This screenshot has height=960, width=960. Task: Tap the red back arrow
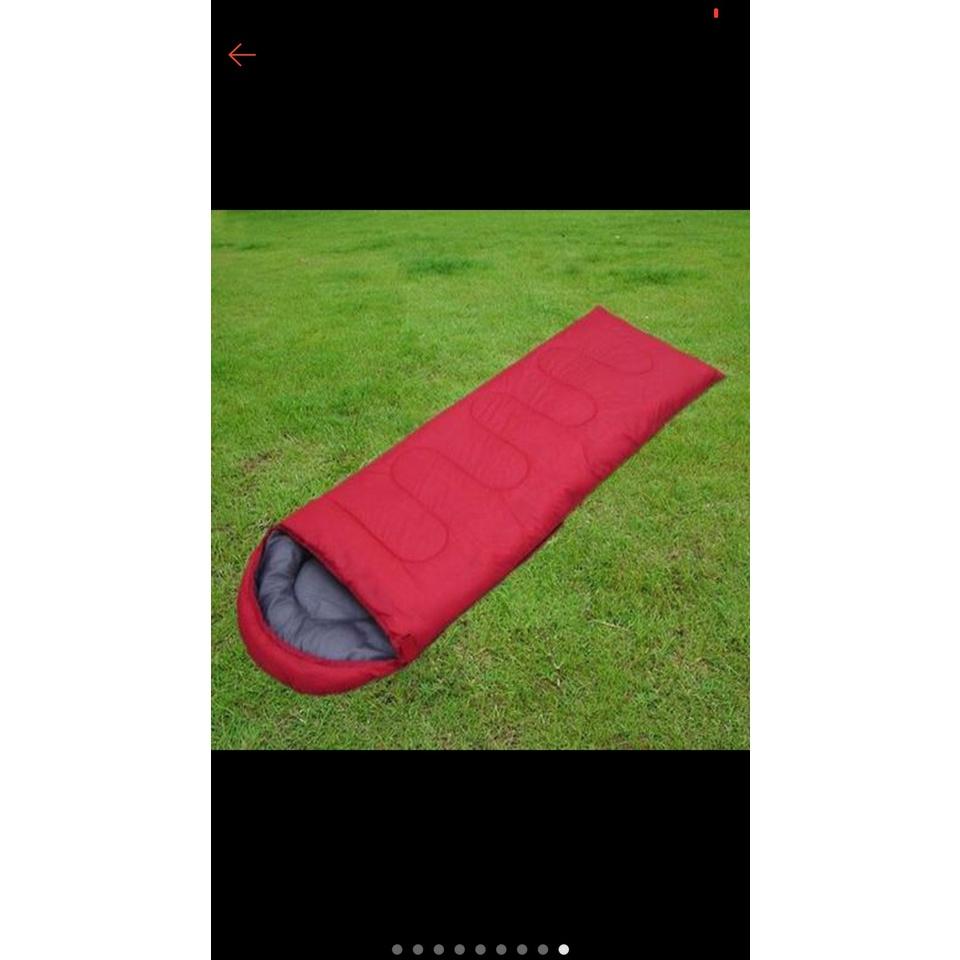[x=242, y=55]
